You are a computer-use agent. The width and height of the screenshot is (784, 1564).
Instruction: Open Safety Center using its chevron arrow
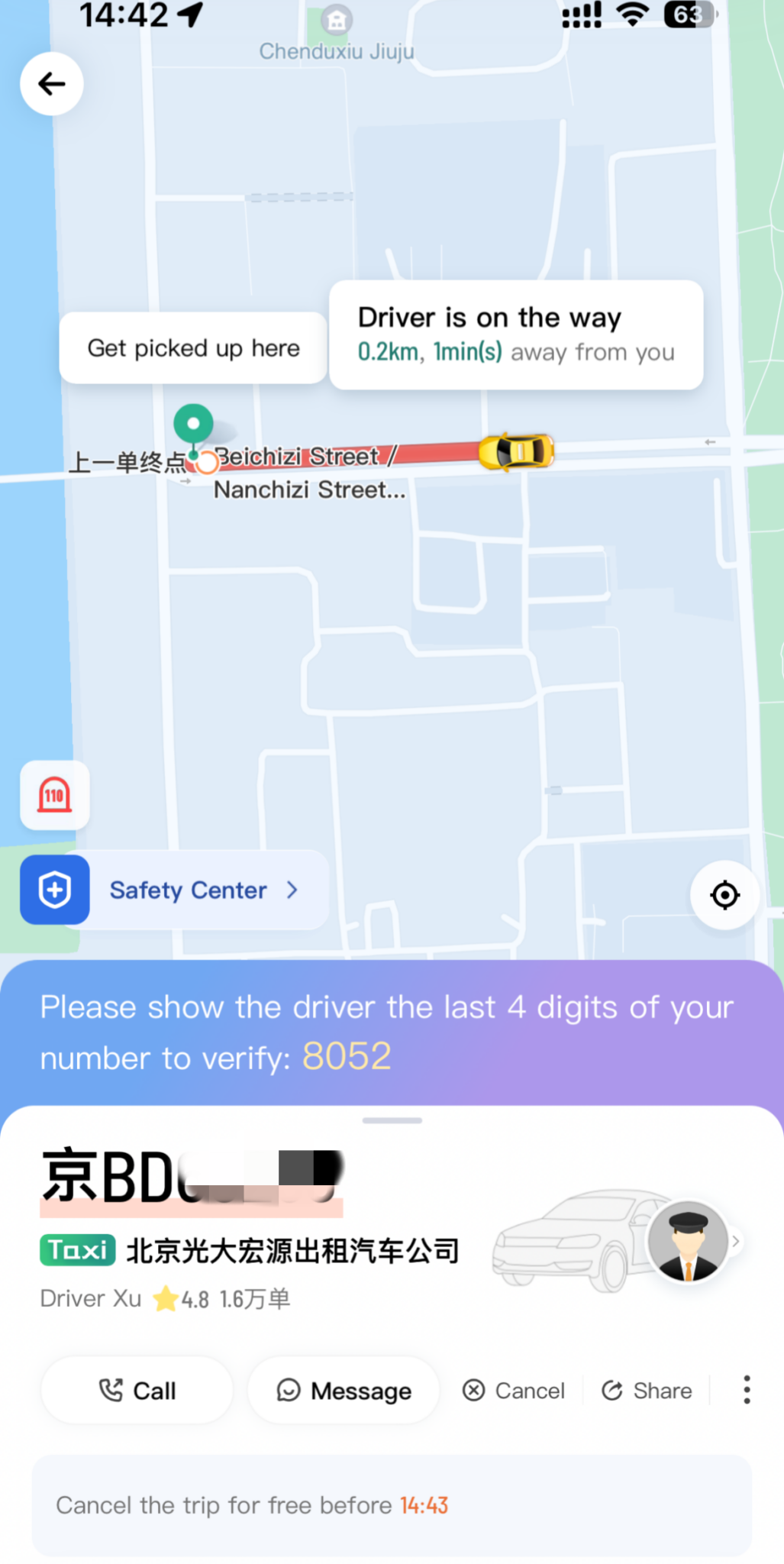coord(292,890)
